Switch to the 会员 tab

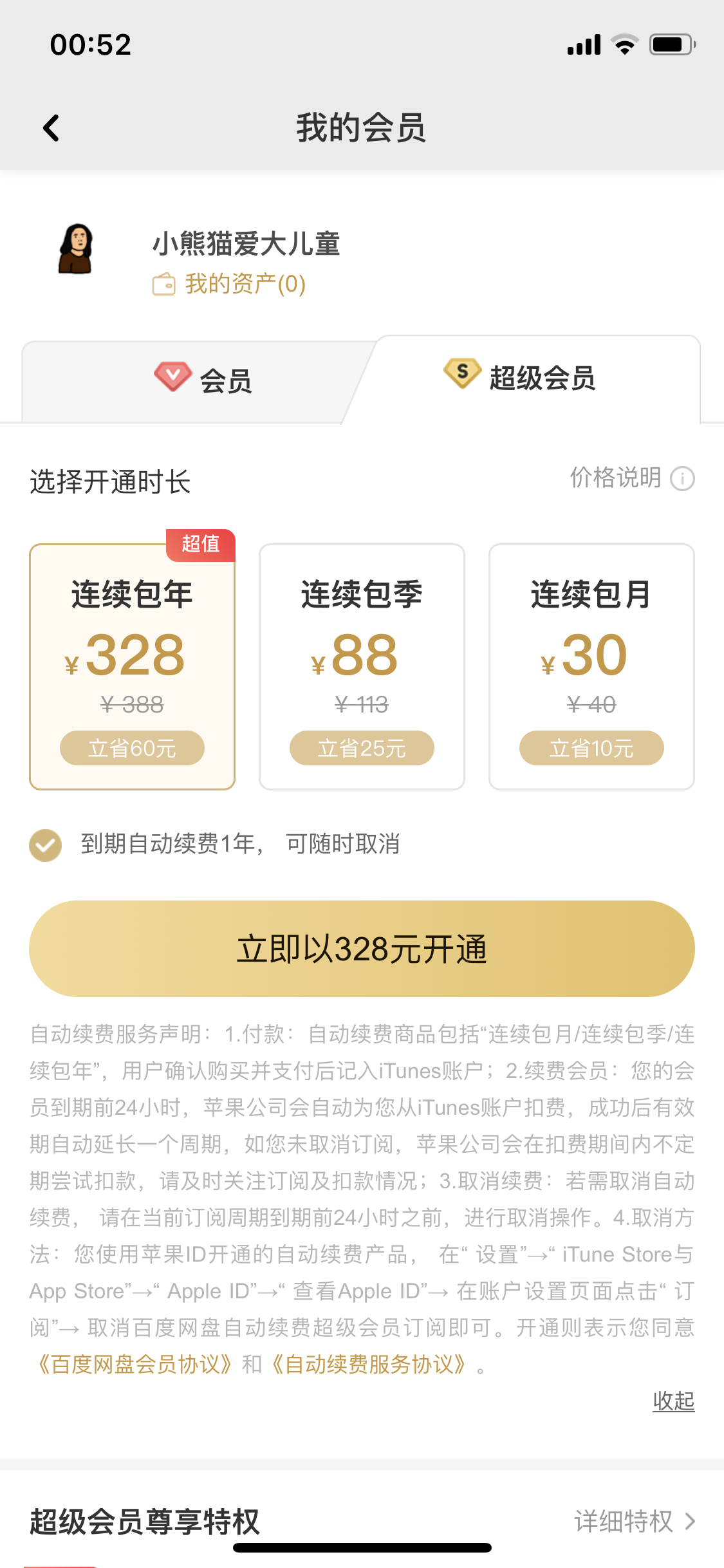click(x=203, y=380)
